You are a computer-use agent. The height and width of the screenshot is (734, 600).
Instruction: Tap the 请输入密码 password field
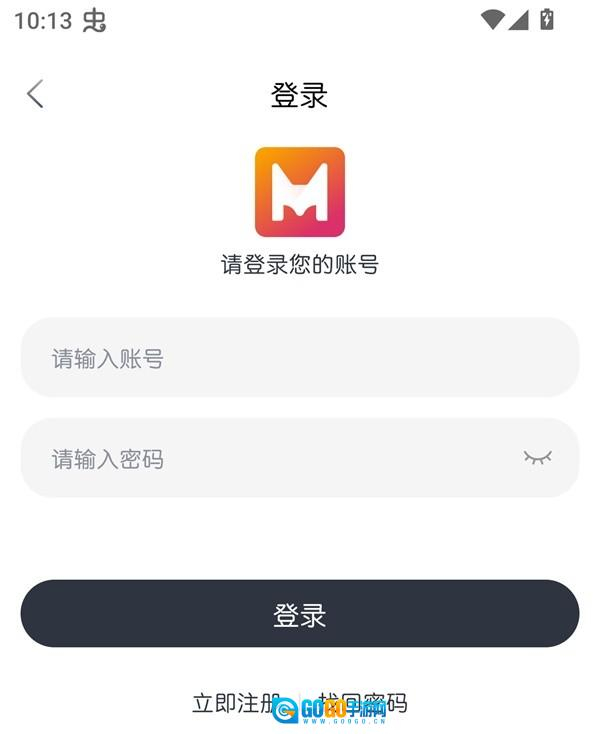tap(270, 458)
